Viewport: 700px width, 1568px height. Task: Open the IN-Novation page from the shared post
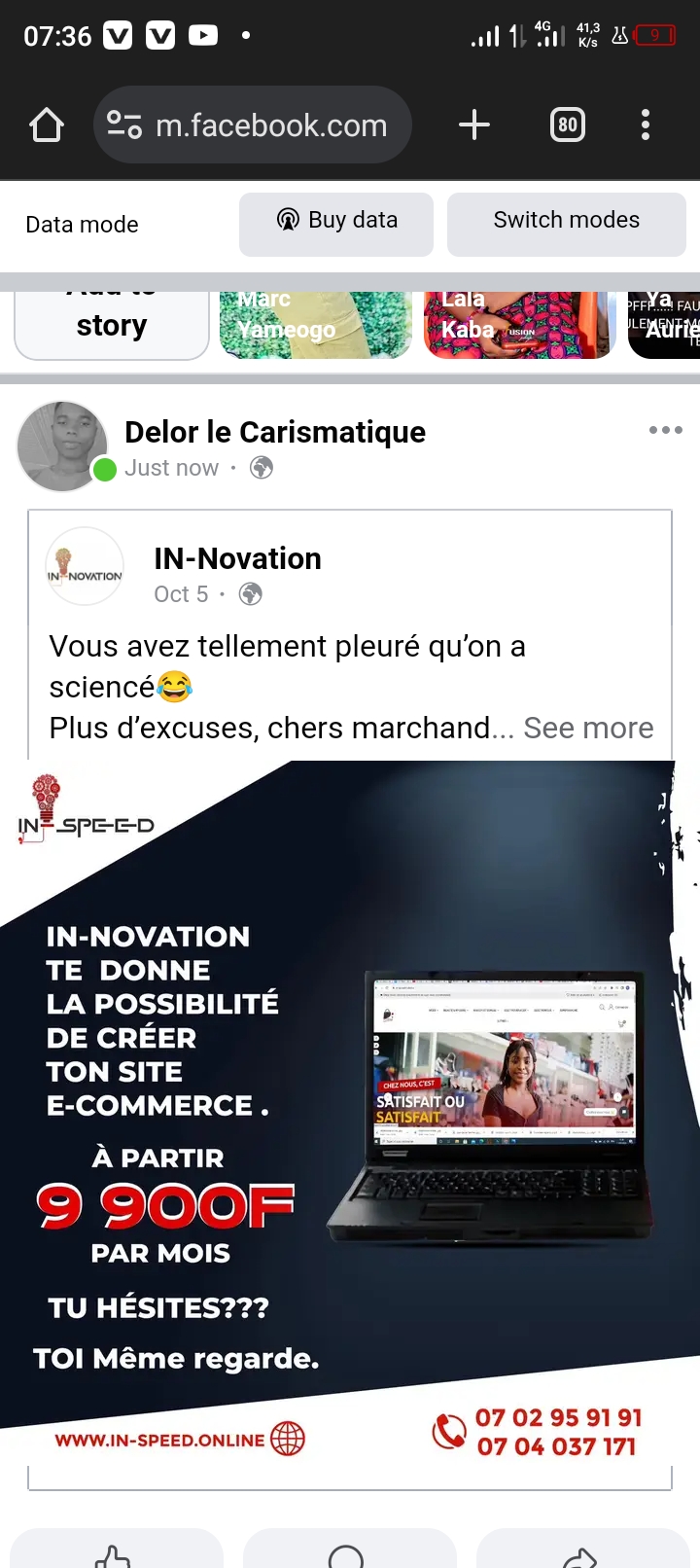pos(237,558)
